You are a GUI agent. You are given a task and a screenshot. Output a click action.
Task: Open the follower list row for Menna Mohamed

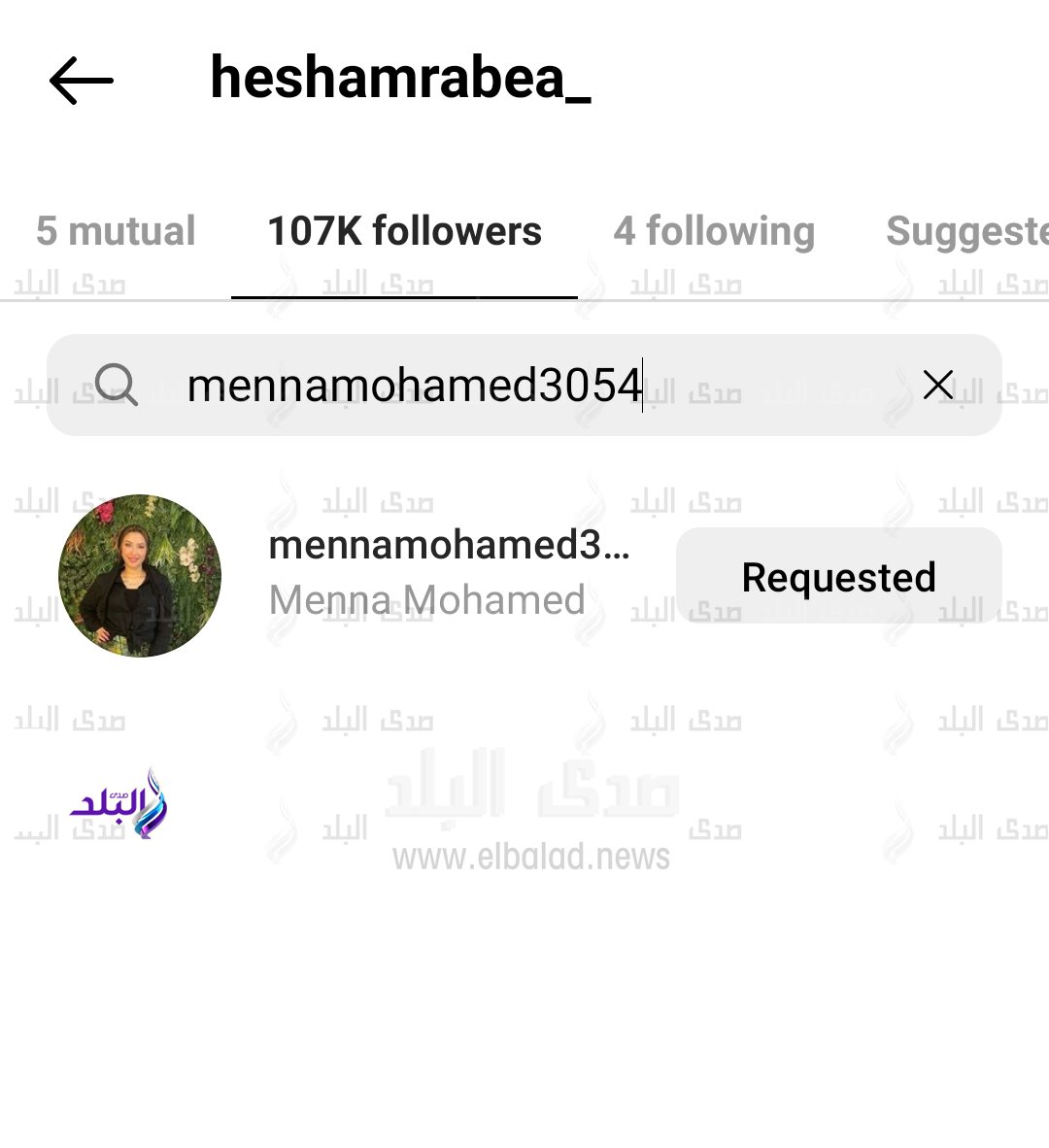point(389,575)
